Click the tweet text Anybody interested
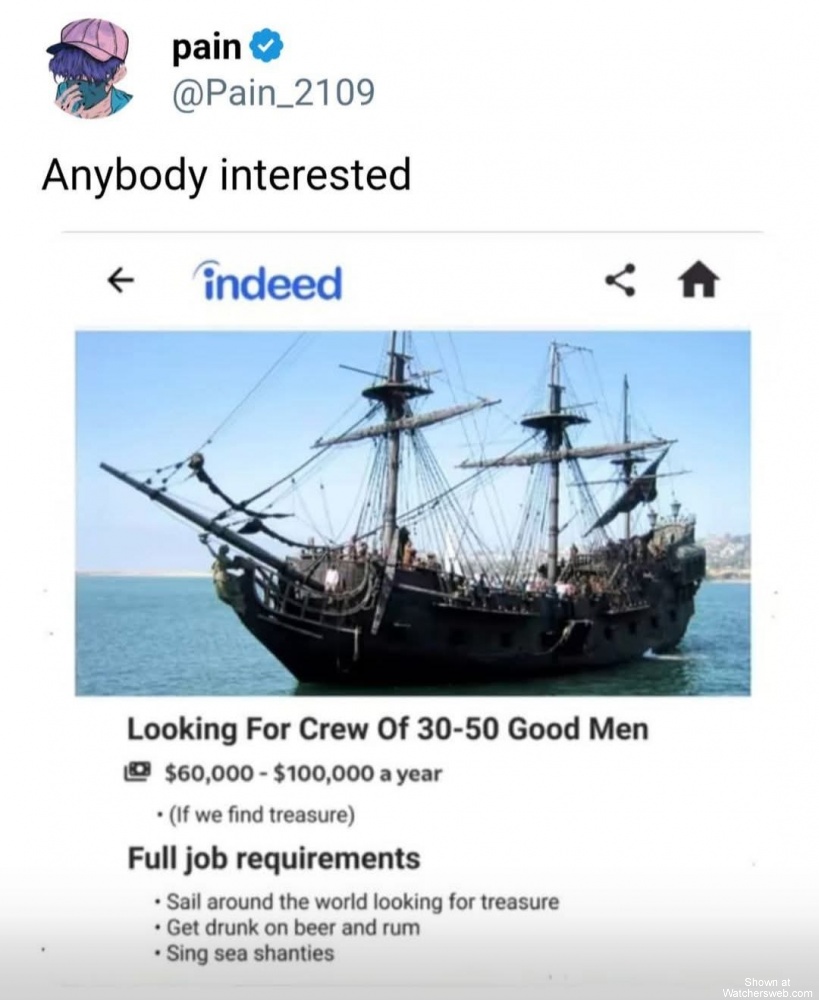This screenshot has width=819, height=1000. click(x=224, y=175)
